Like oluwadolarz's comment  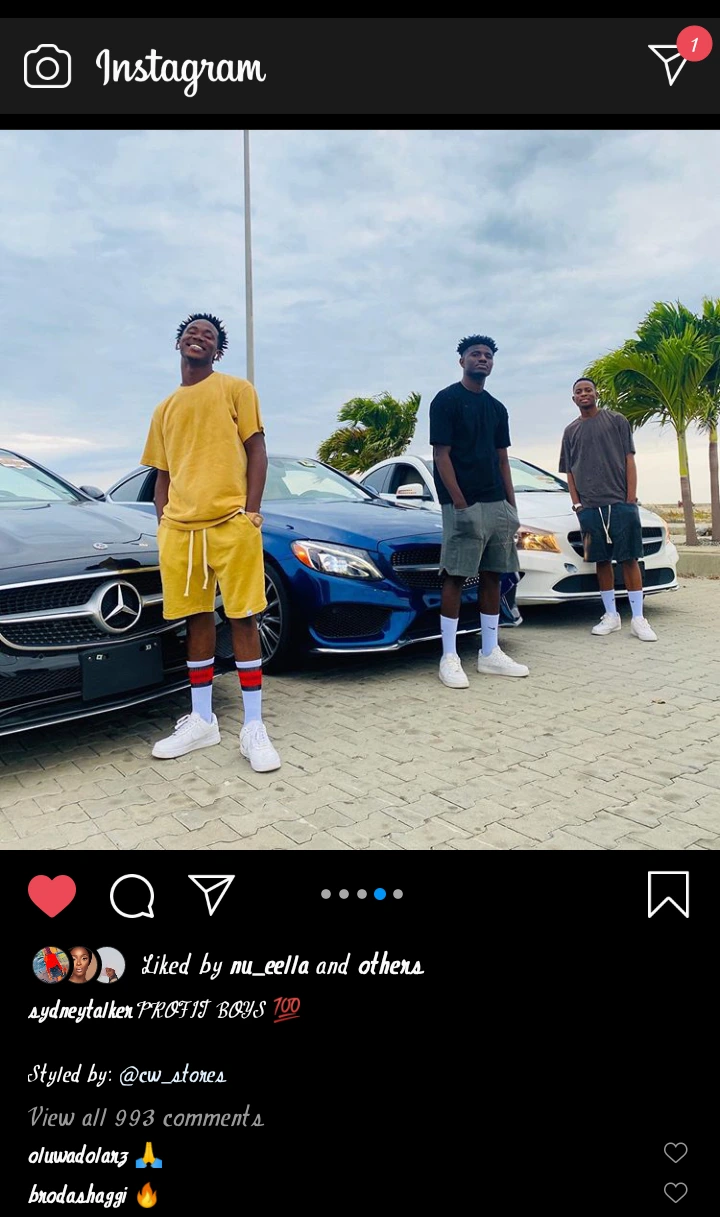(x=676, y=1153)
